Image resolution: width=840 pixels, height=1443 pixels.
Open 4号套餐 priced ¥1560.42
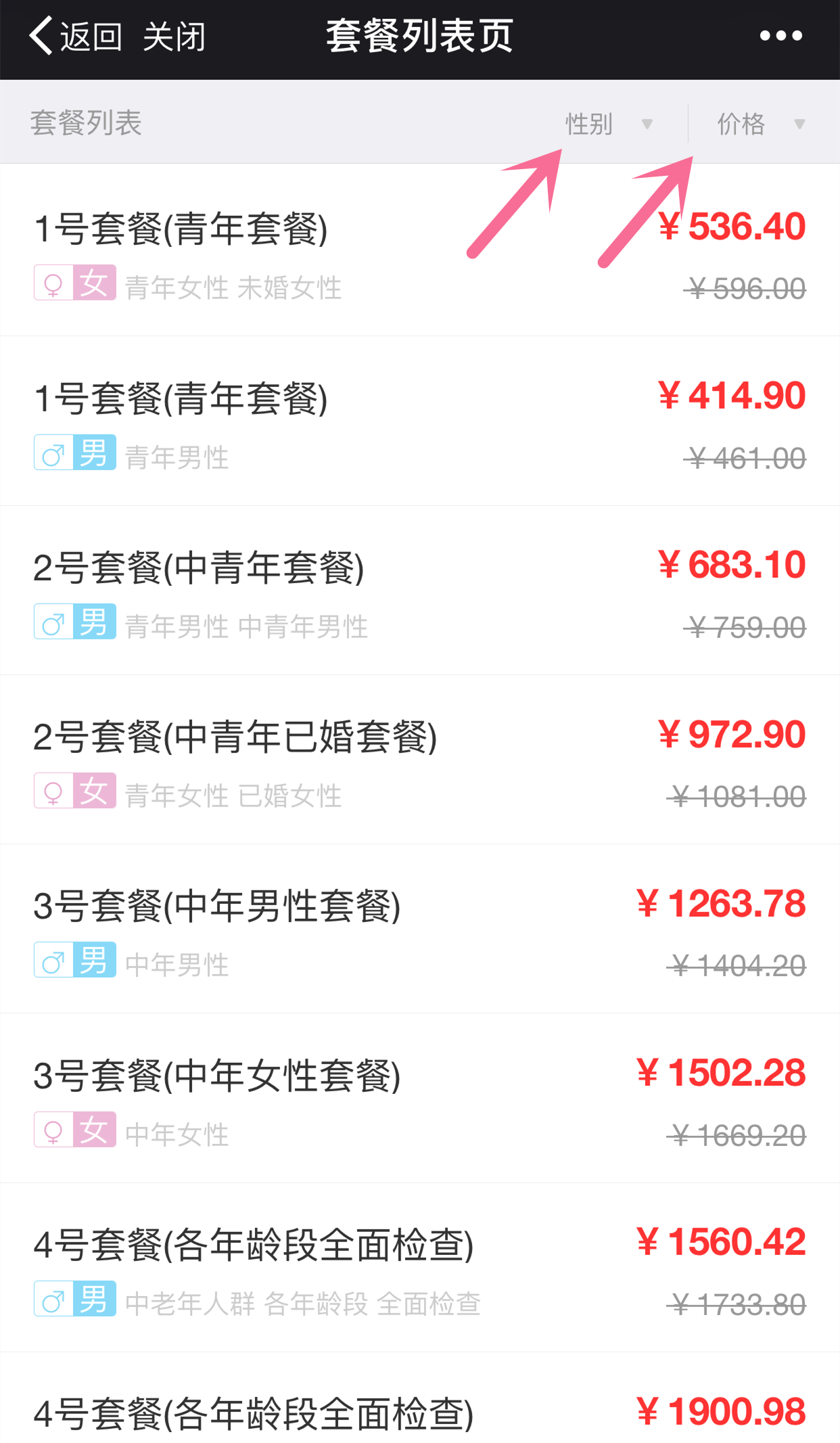[x=420, y=1267]
